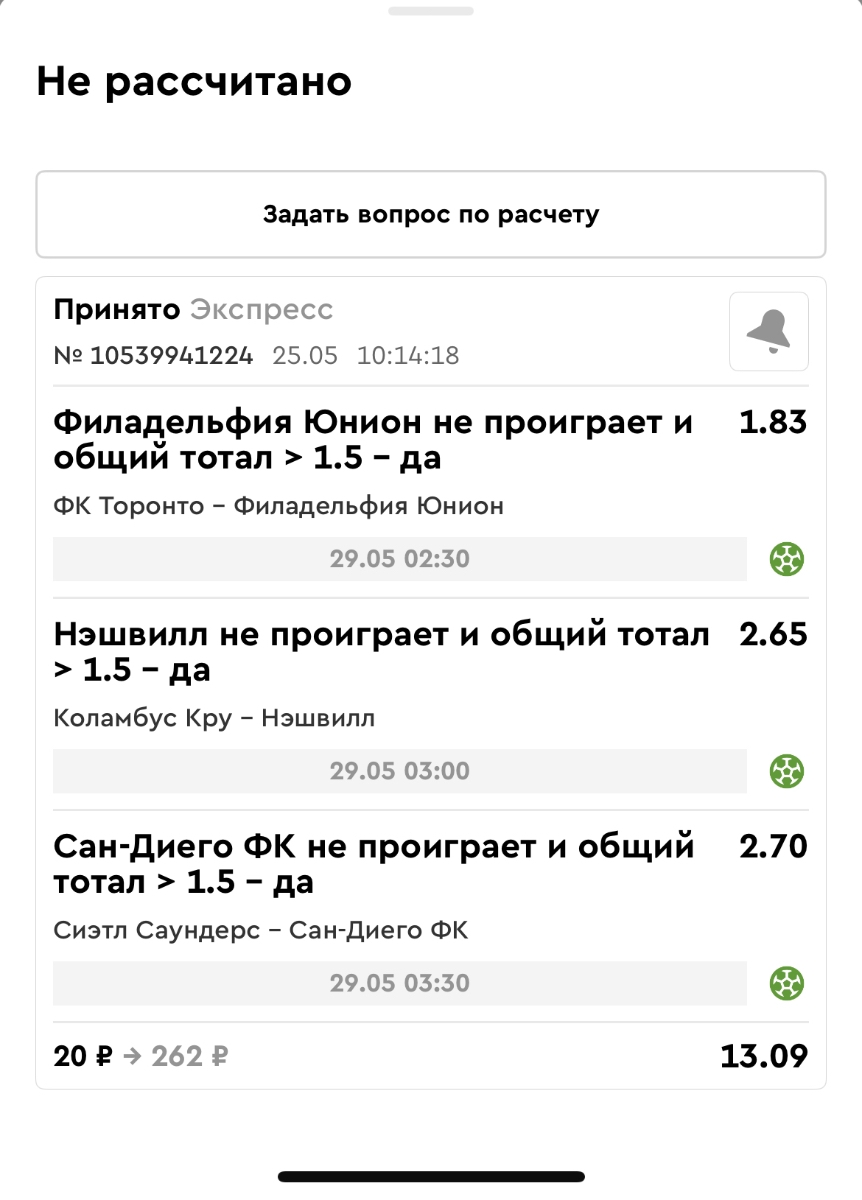Tap the 'Задать вопрос по расчету' button
The image size is (862, 1200).
pos(431,214)
